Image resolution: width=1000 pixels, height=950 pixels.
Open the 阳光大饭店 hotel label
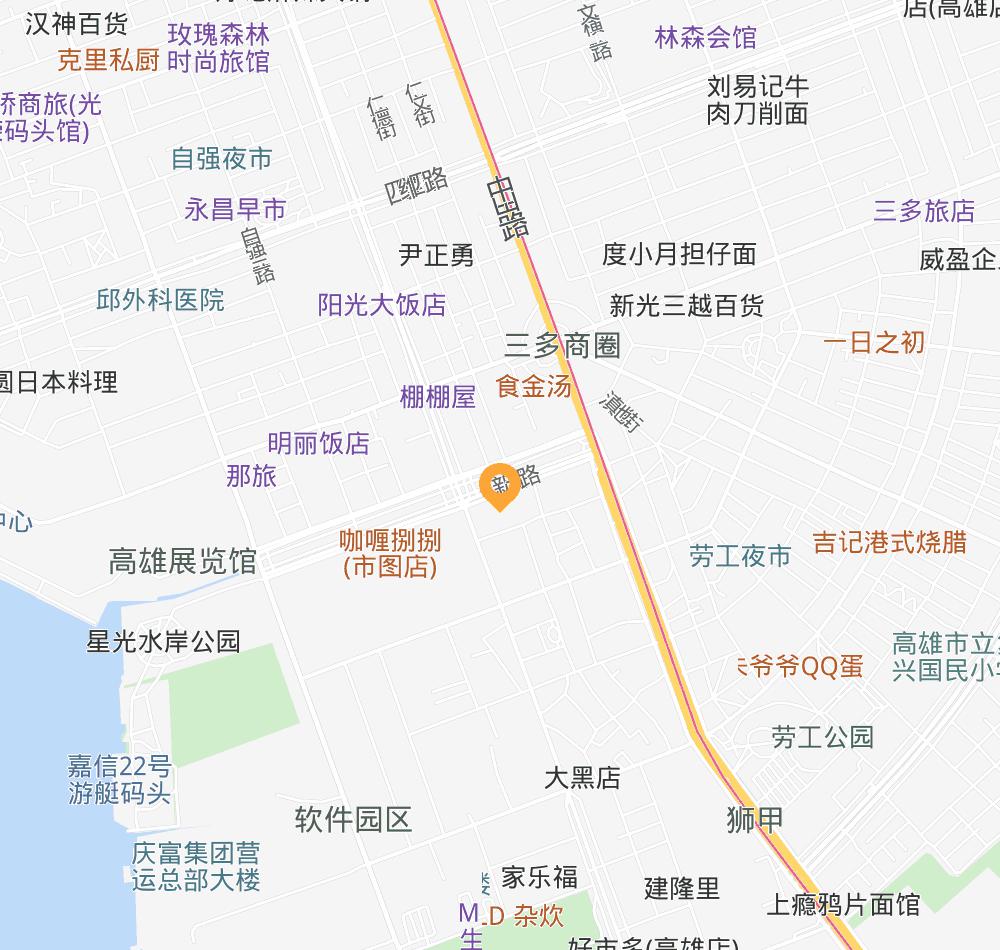click(x=382, y=305)
